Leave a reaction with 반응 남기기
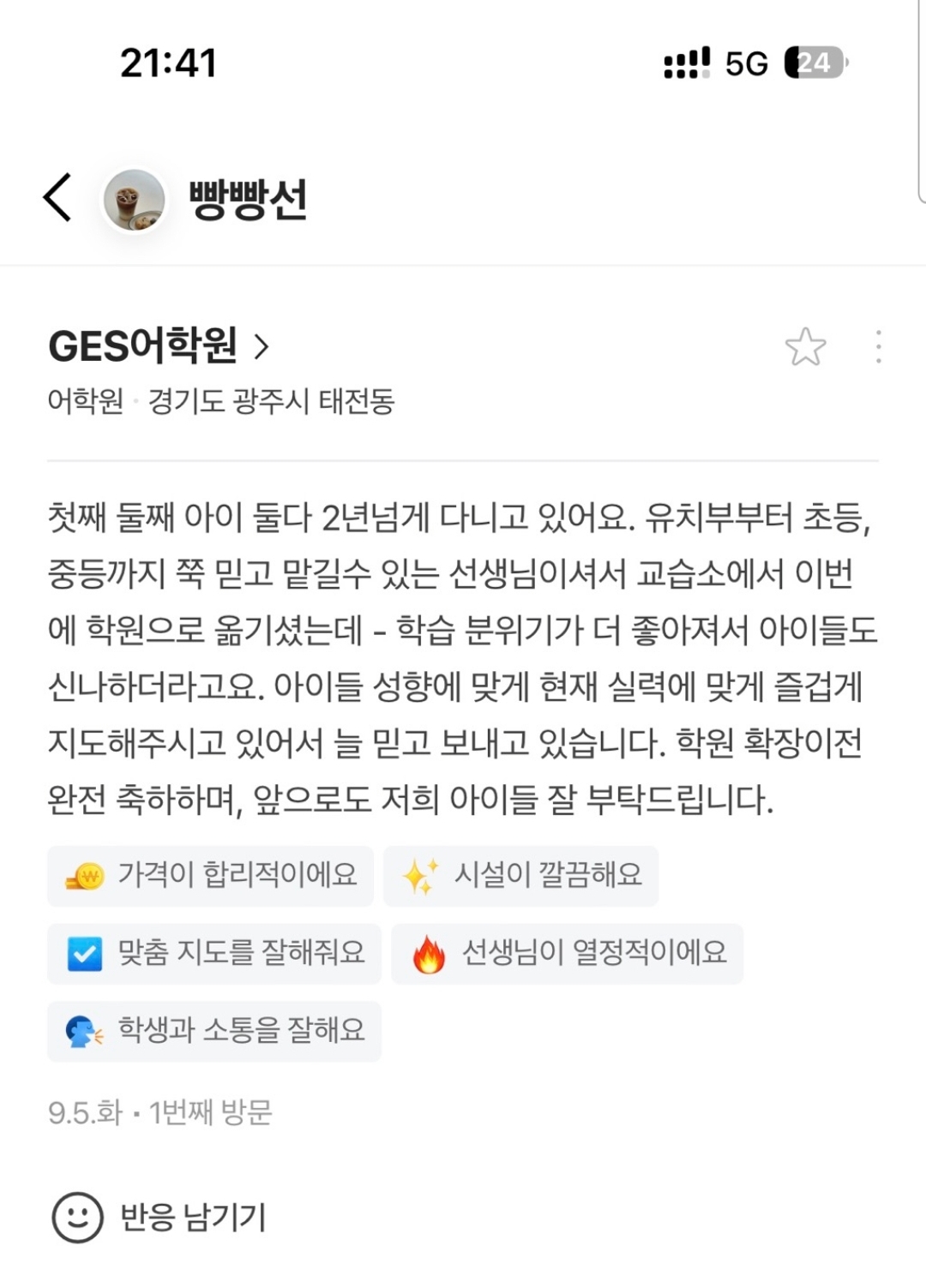This screenshot has width=926, height=1288. (x=160, y=1216)
